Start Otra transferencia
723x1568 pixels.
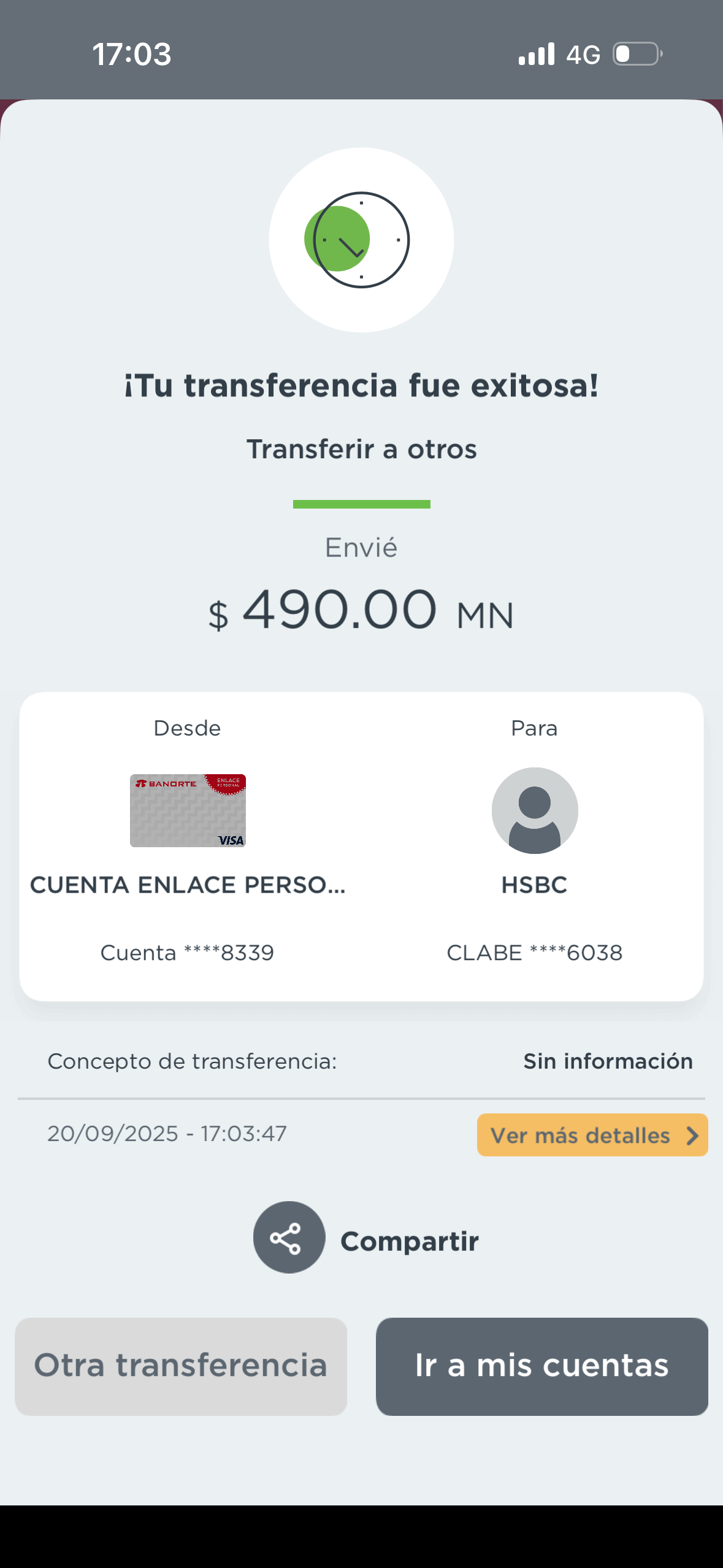tap(181, 1366)
